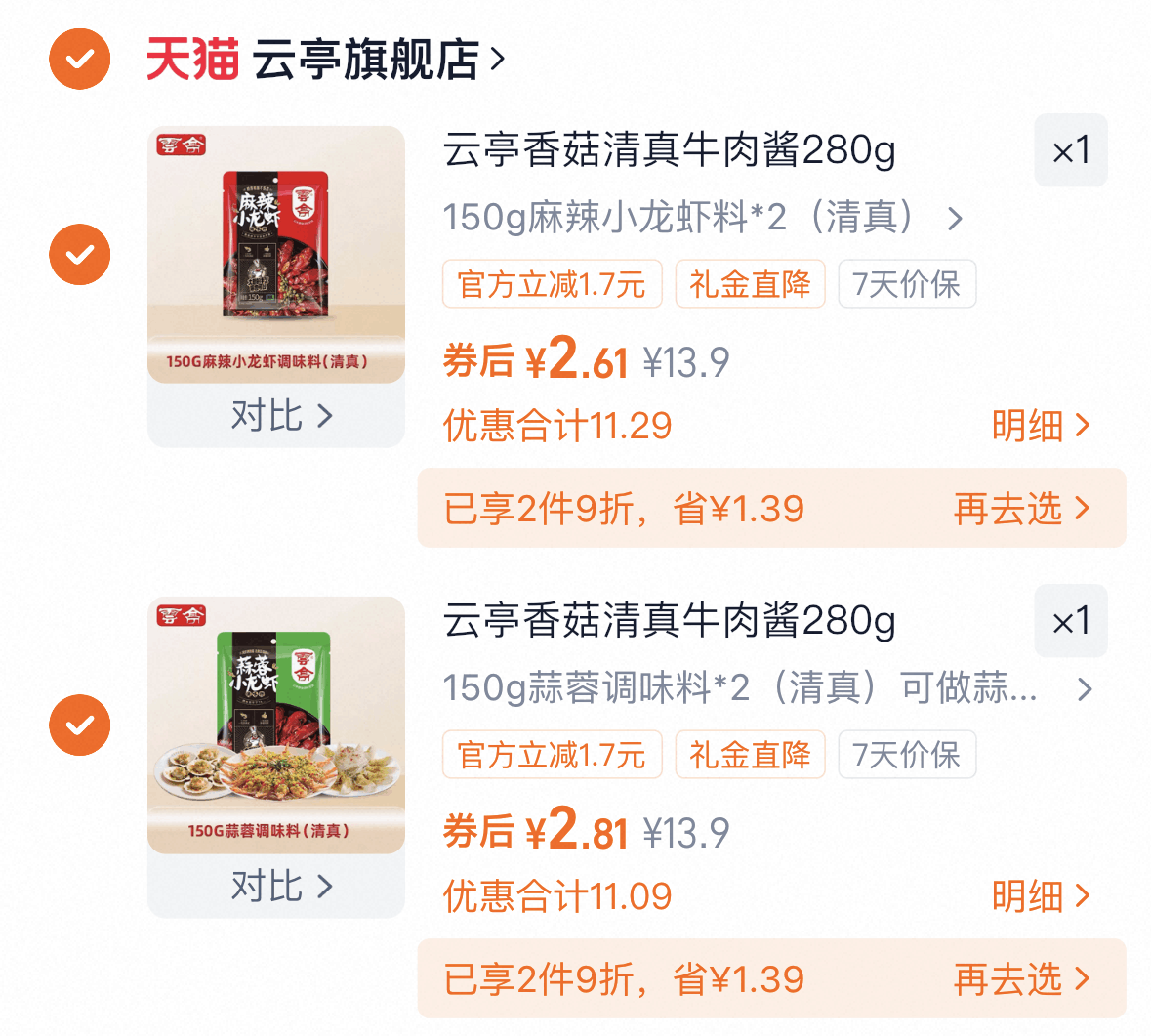View 明细 for 优惠合计11.09

[1041, 896]
